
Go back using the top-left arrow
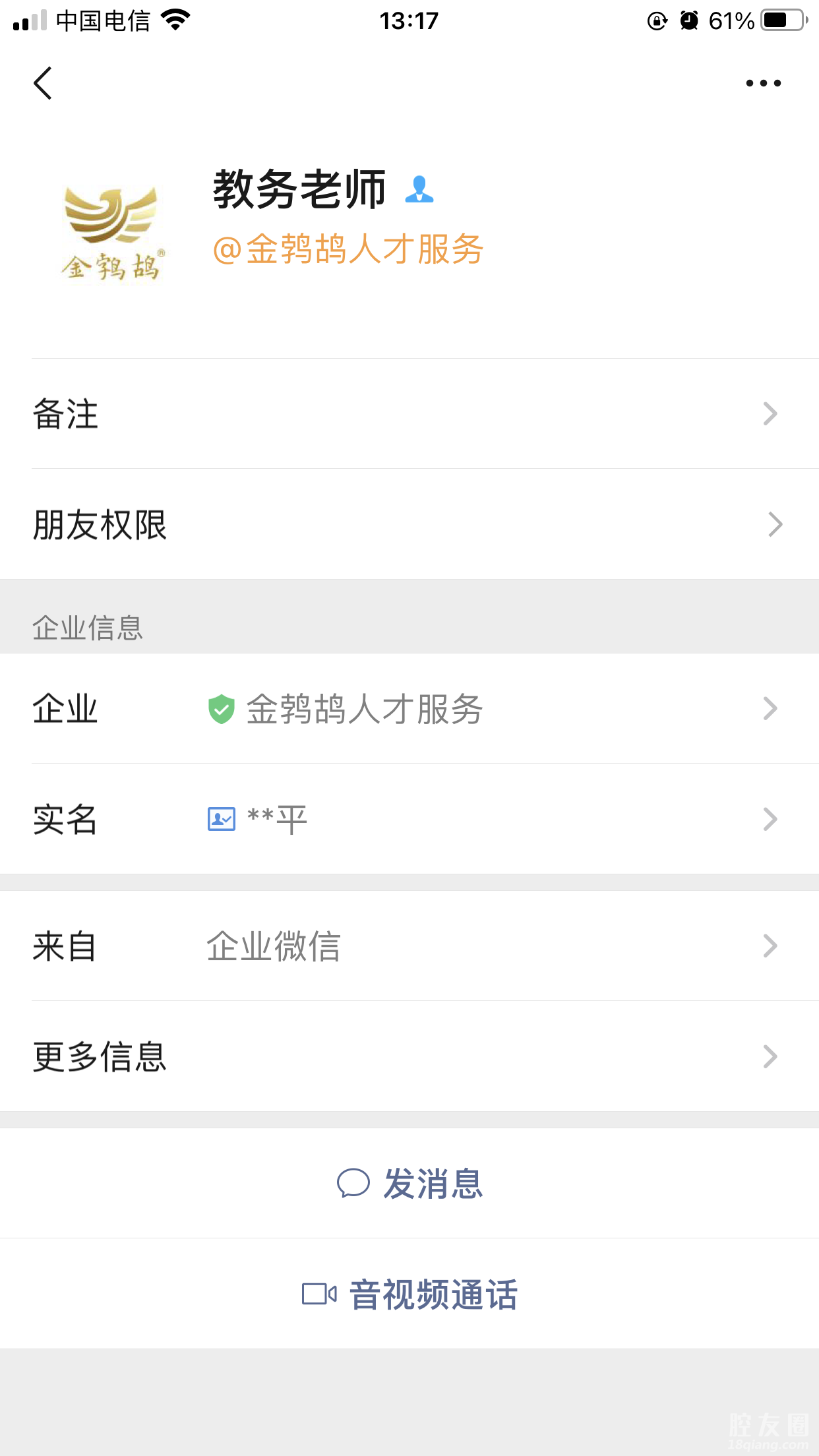click(x=44, y=84)
